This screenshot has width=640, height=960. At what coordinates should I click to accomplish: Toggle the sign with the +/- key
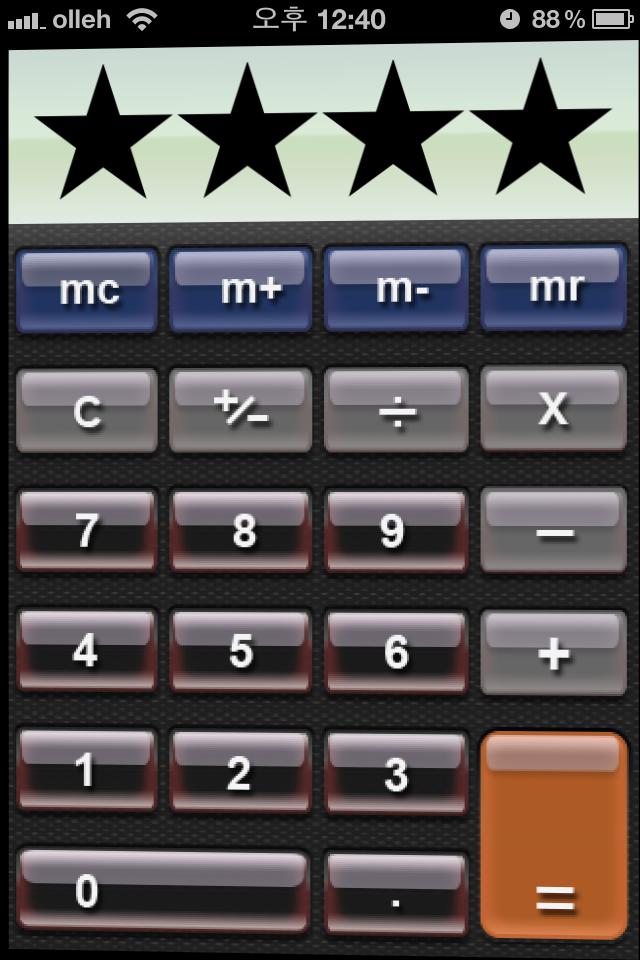click(241, 411)
